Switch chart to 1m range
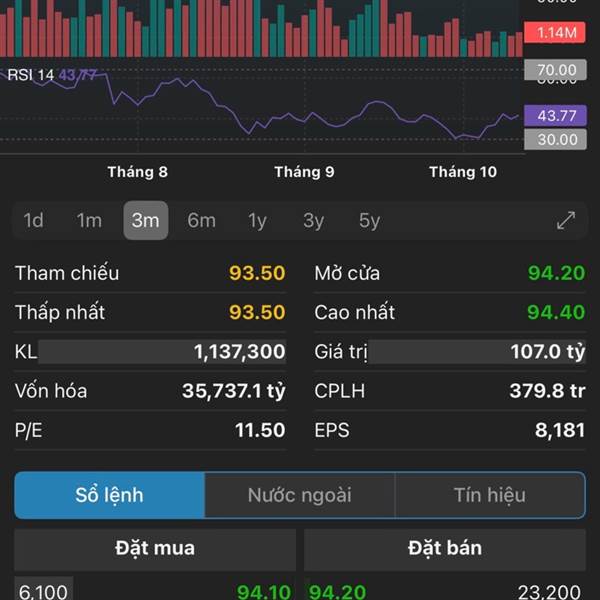Viewport: 600px width, 600px height. pyautogui.click(x=90, y=221)
